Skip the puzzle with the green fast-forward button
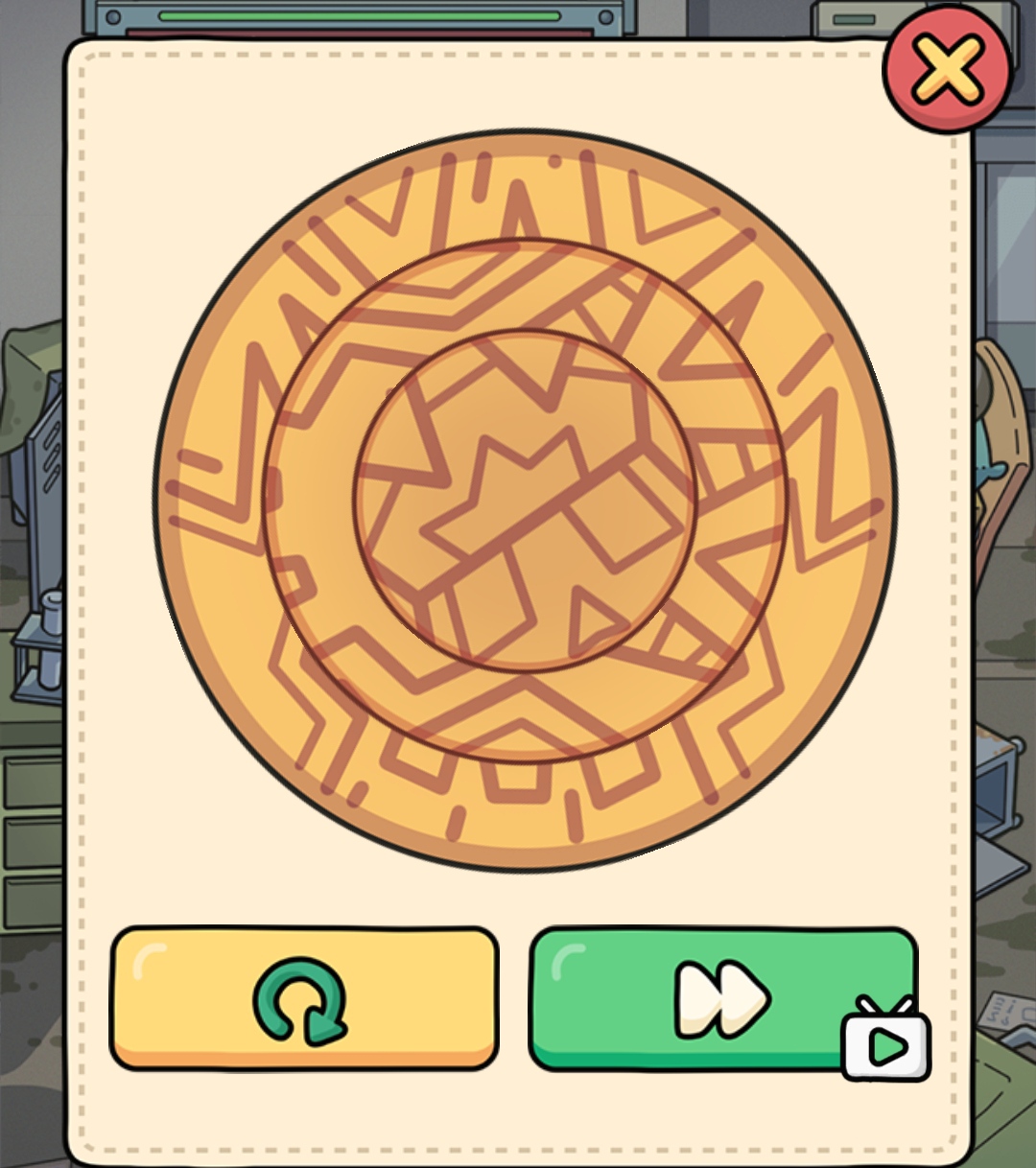Viewport: 1036px width, 1168px height. tap(721, 998)
